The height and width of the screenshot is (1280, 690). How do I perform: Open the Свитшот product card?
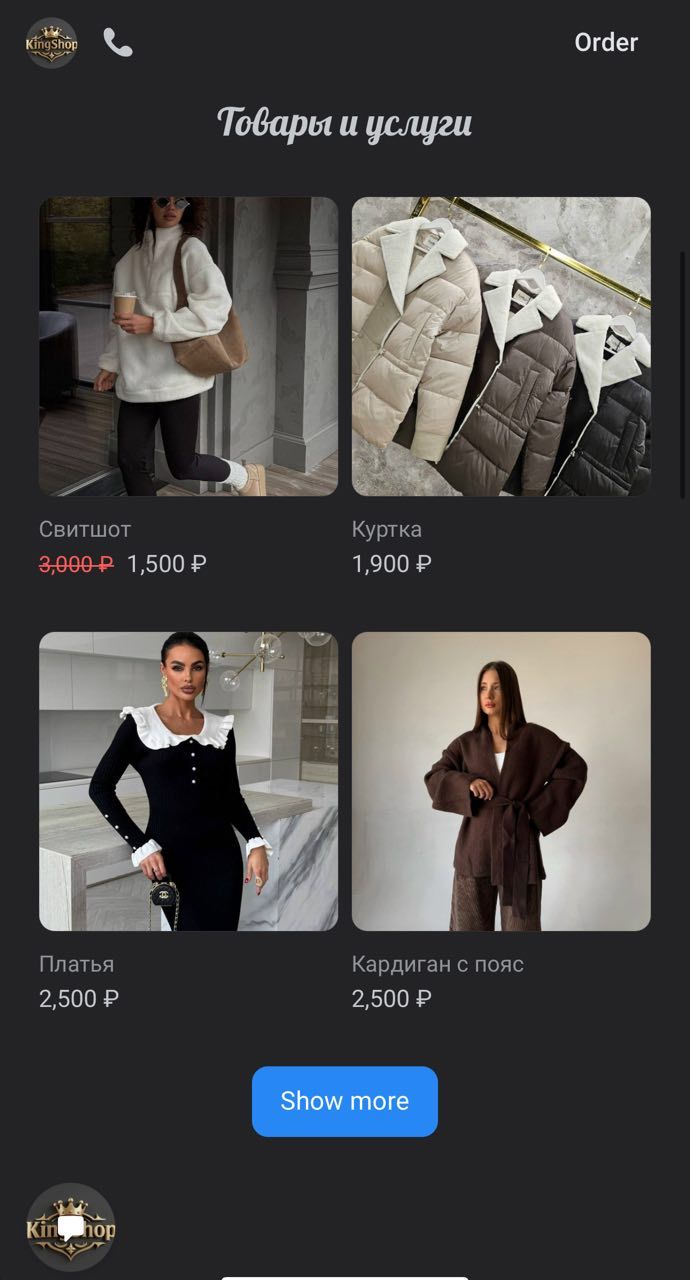pyautogui.click(x=188, y=346)
